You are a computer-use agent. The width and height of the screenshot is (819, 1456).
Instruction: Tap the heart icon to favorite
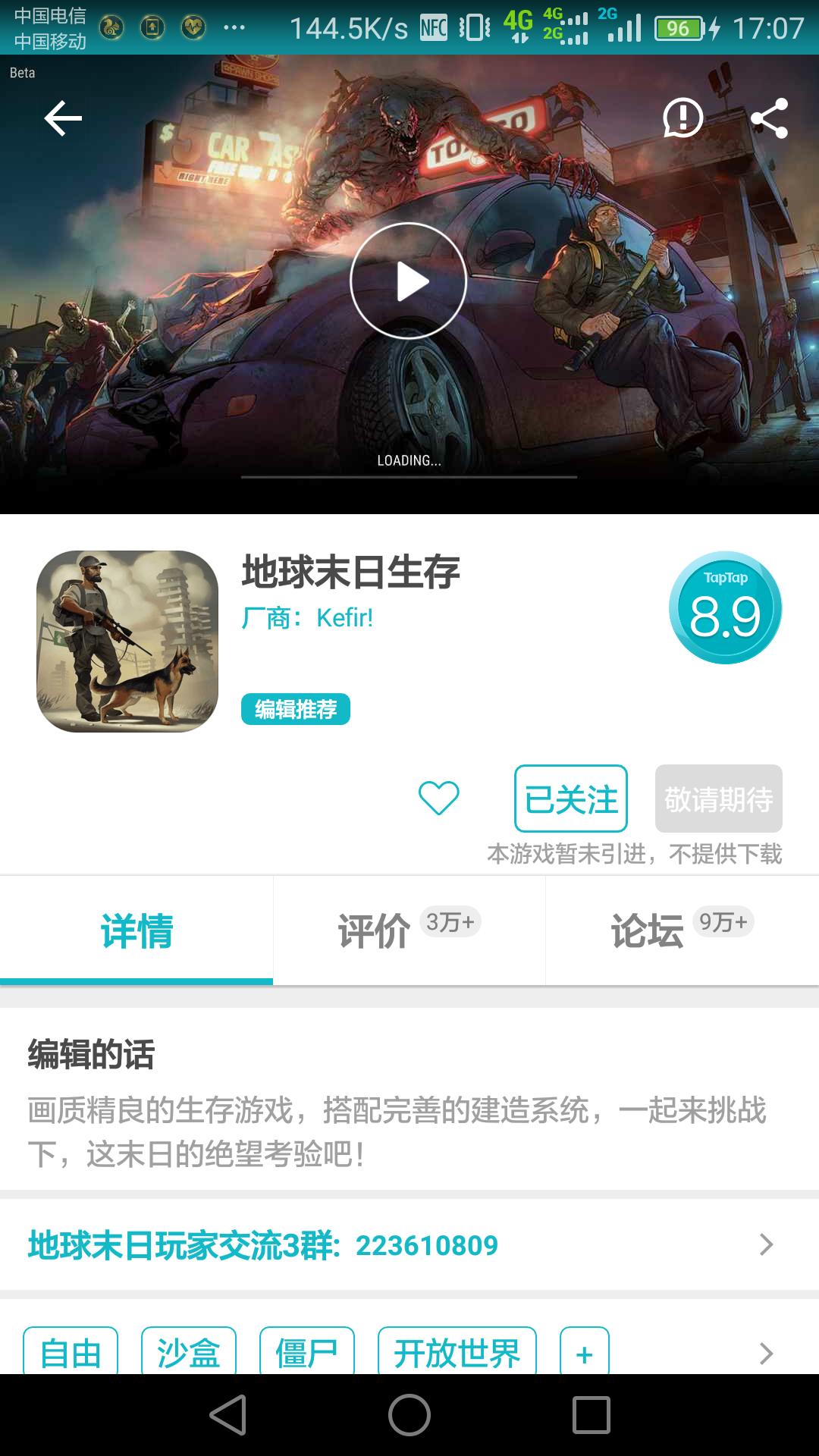point(438,798)
